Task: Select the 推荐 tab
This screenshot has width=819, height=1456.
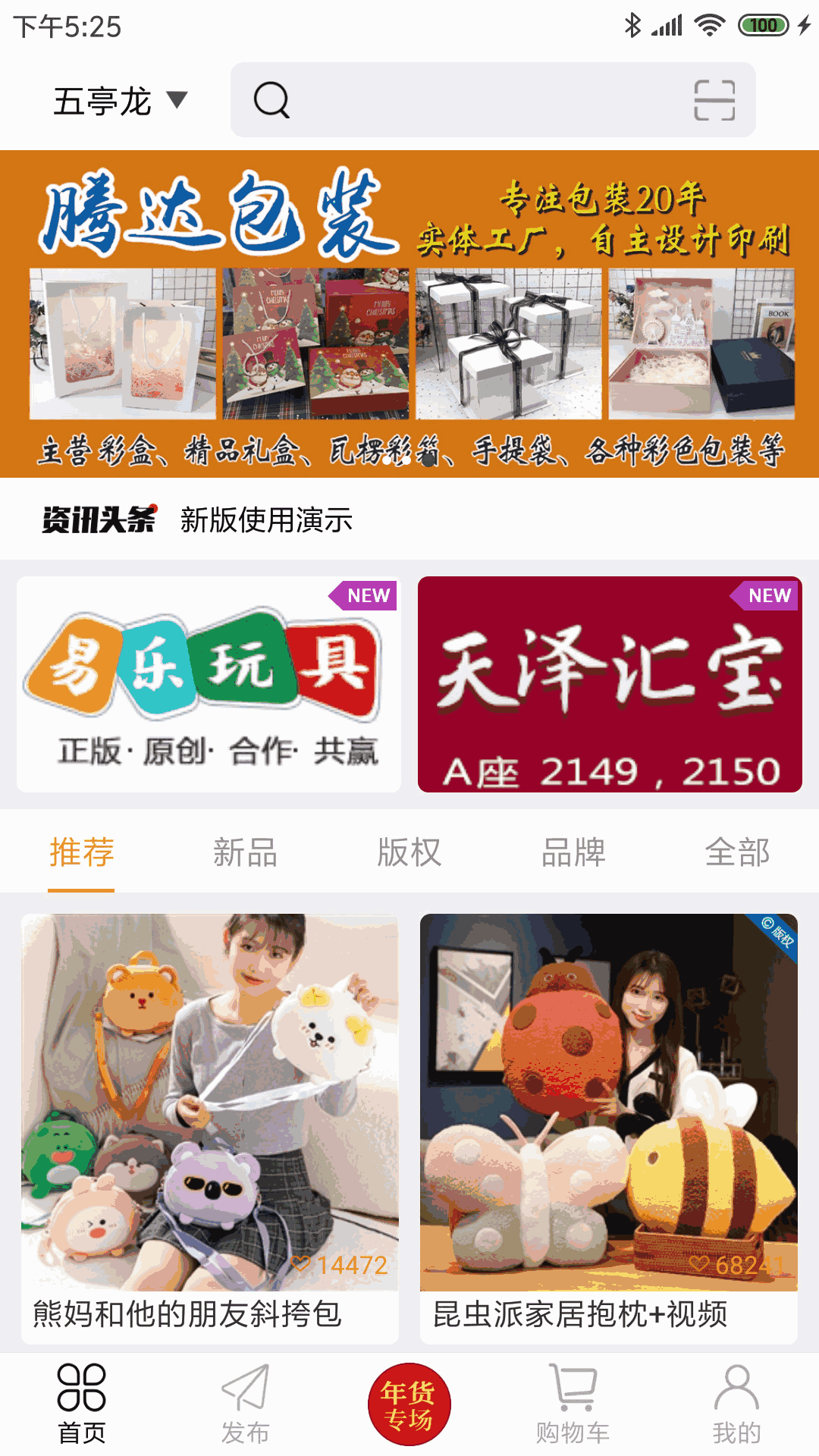Action: (81, 852)
